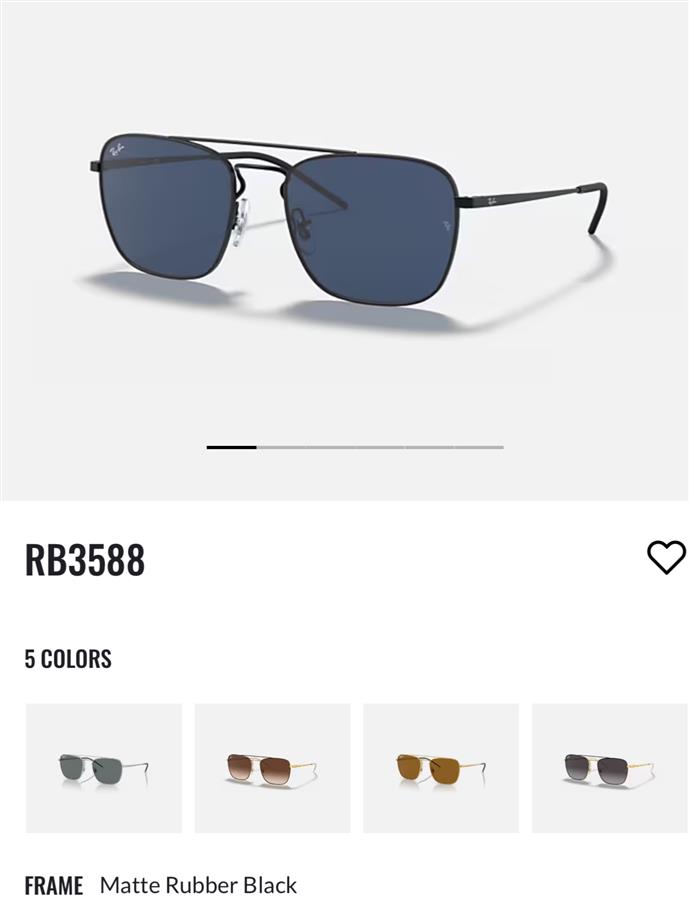Choose the brown gradient lens color option

(272, 768)
